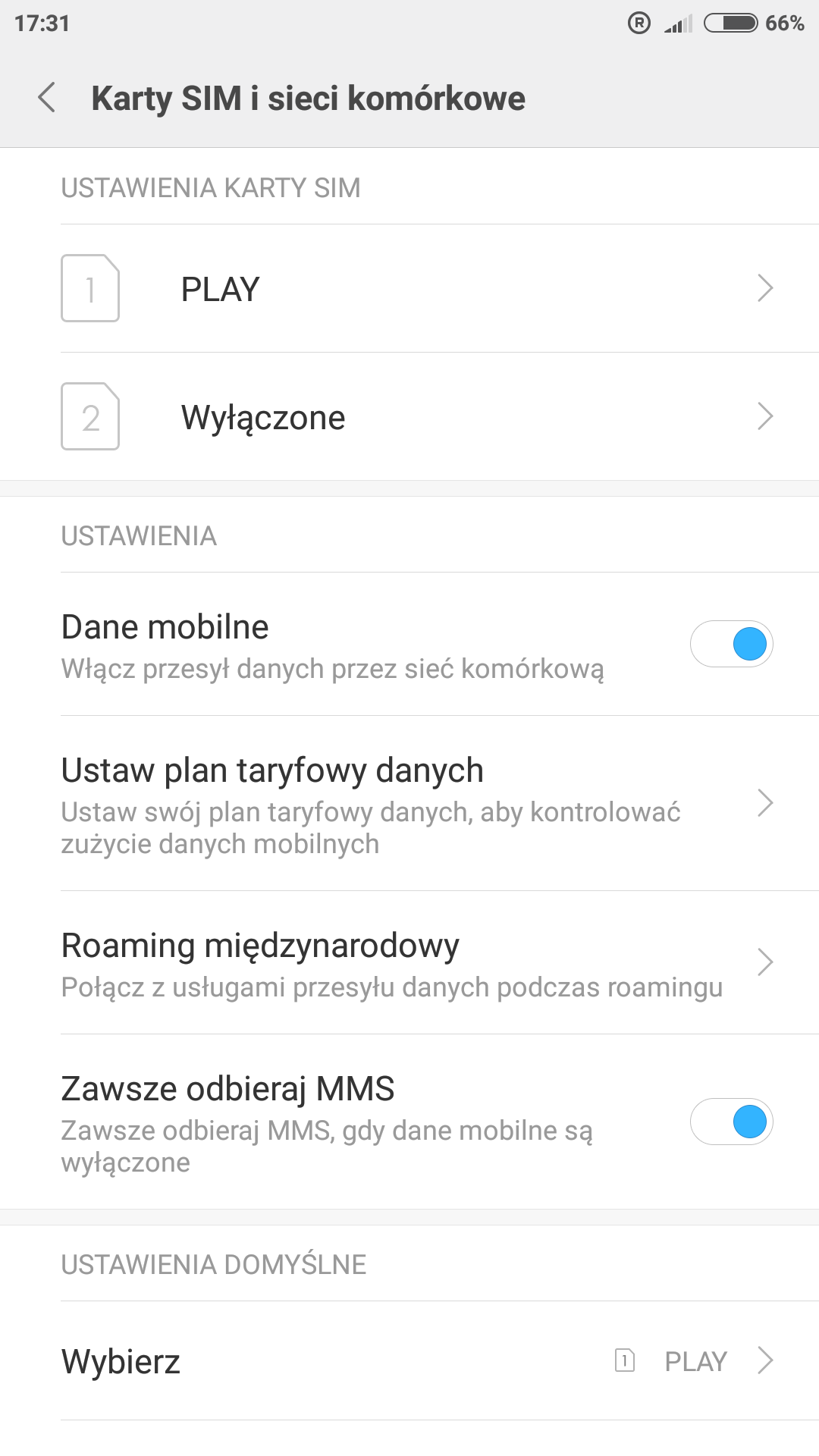Viewport: 819px width, 1456px height.
Task: Turn off the Dane mobilne switch
Action: point(731,645)
